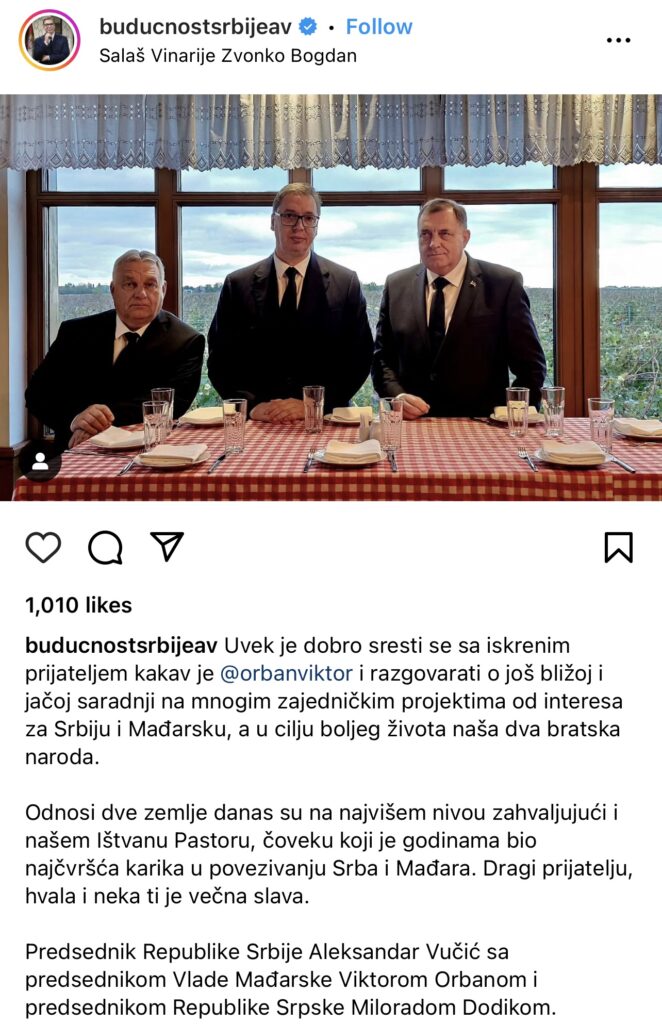Screen dimensions: 662x1024
Task: Share the post via paper plane icon
Action: tap(167, 546)
